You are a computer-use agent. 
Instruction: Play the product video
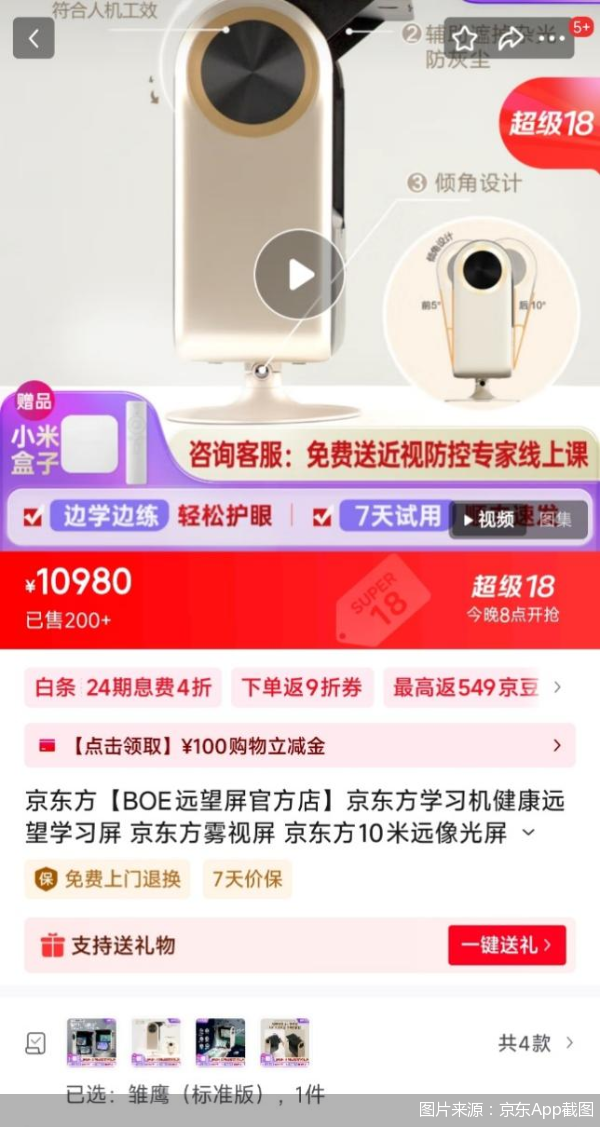pos(299,275)
